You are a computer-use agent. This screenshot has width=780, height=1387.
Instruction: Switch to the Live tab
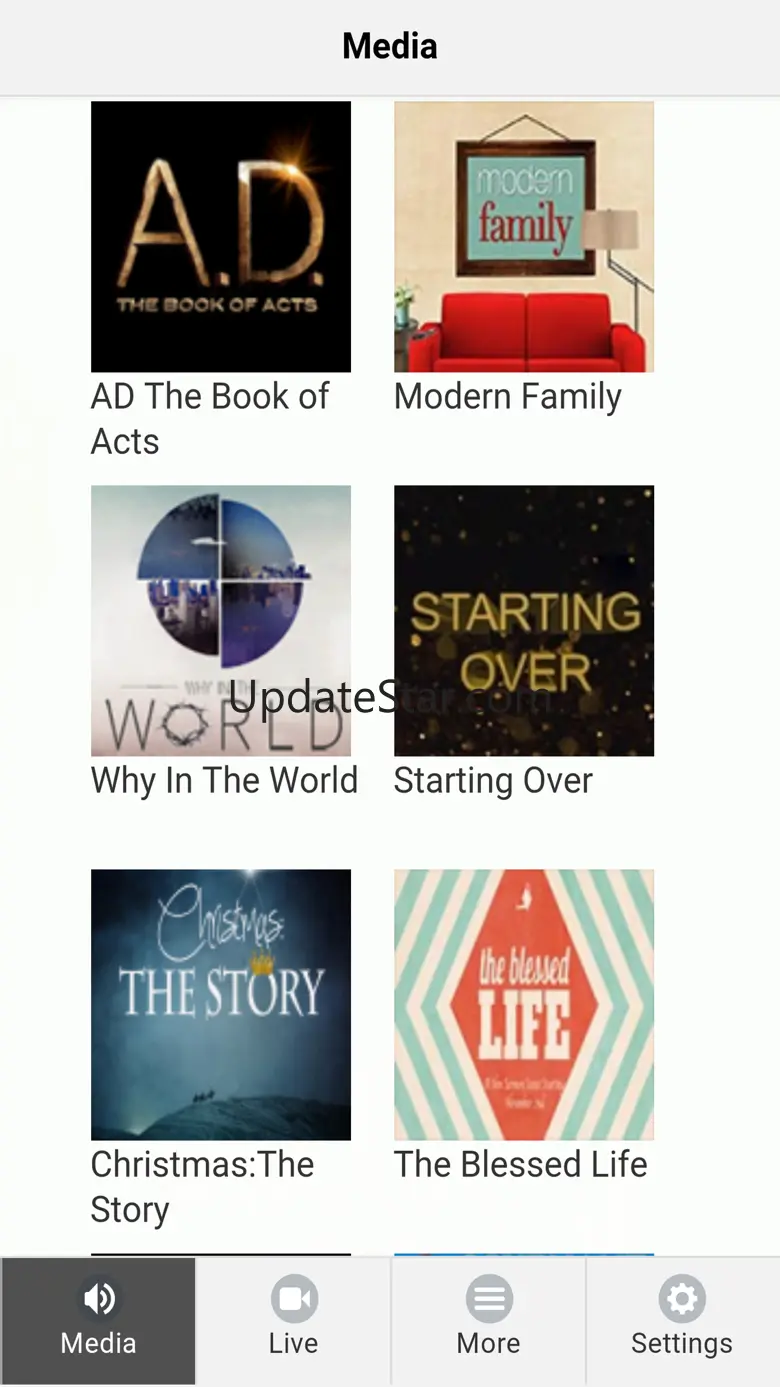(293, 1321)
